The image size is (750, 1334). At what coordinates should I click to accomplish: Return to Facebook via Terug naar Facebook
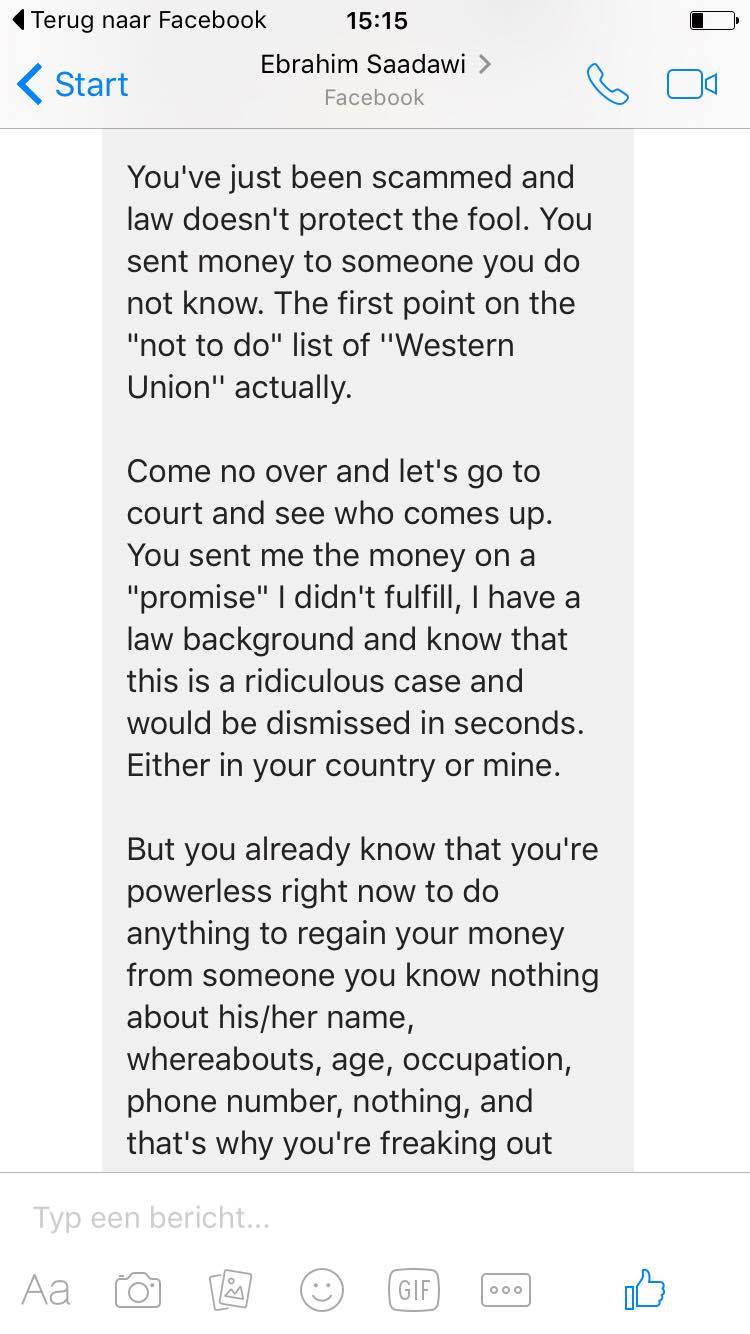139,19
